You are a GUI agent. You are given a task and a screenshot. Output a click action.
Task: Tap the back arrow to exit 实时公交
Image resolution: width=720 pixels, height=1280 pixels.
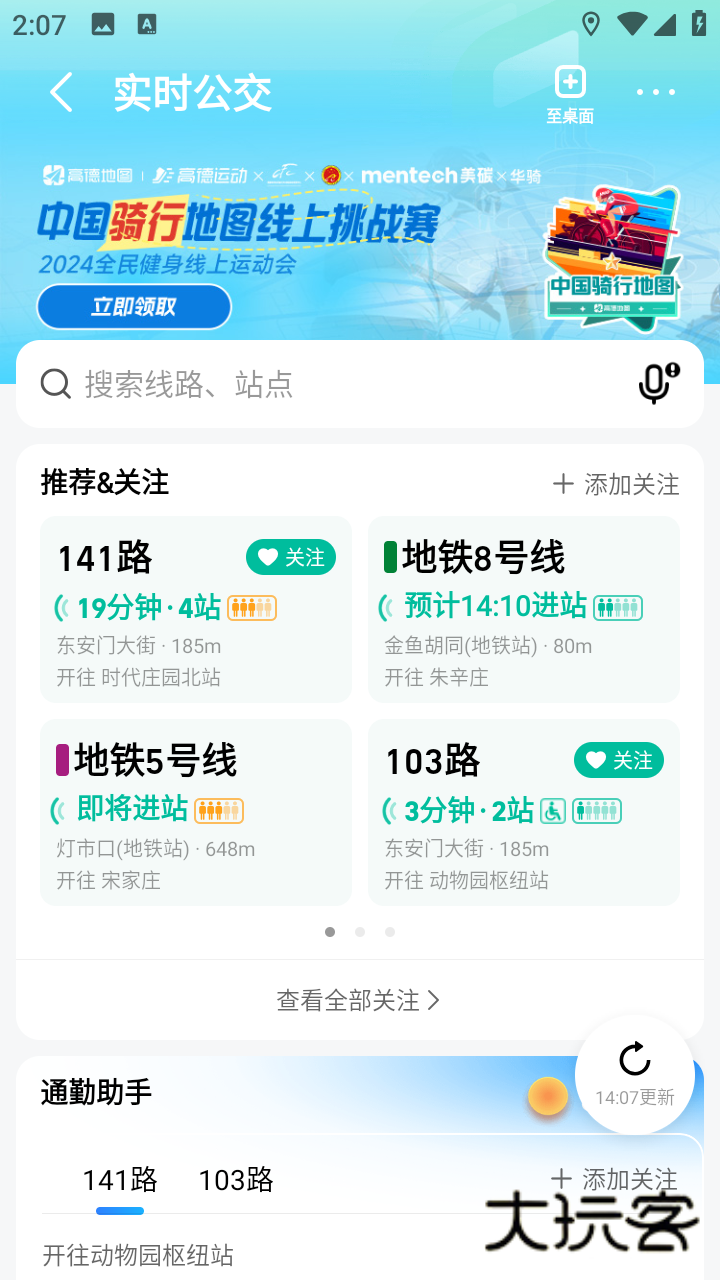tap(61, 91)
